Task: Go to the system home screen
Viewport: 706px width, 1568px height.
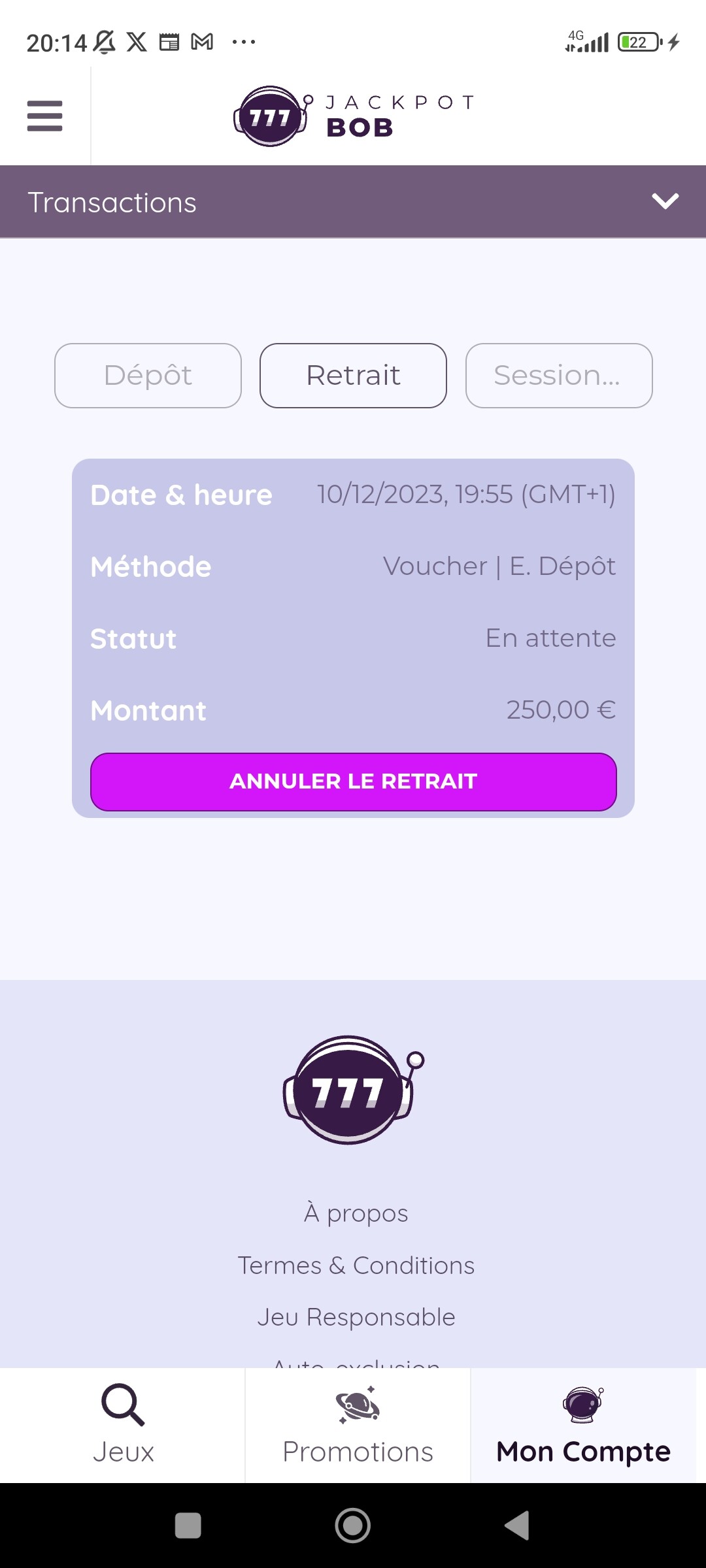Action: coord(353,1526)
